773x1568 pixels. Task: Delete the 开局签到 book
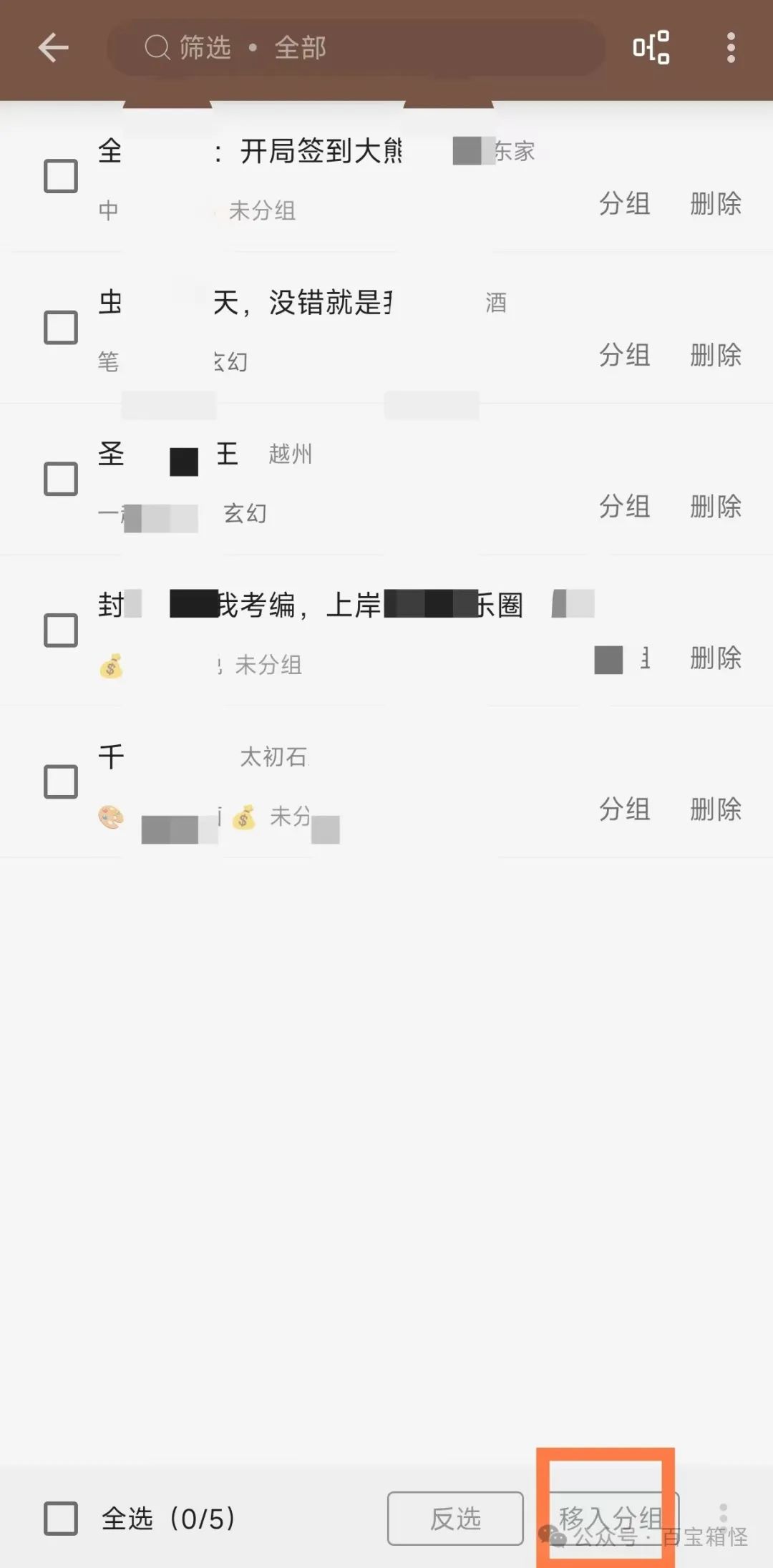(716, 204)
